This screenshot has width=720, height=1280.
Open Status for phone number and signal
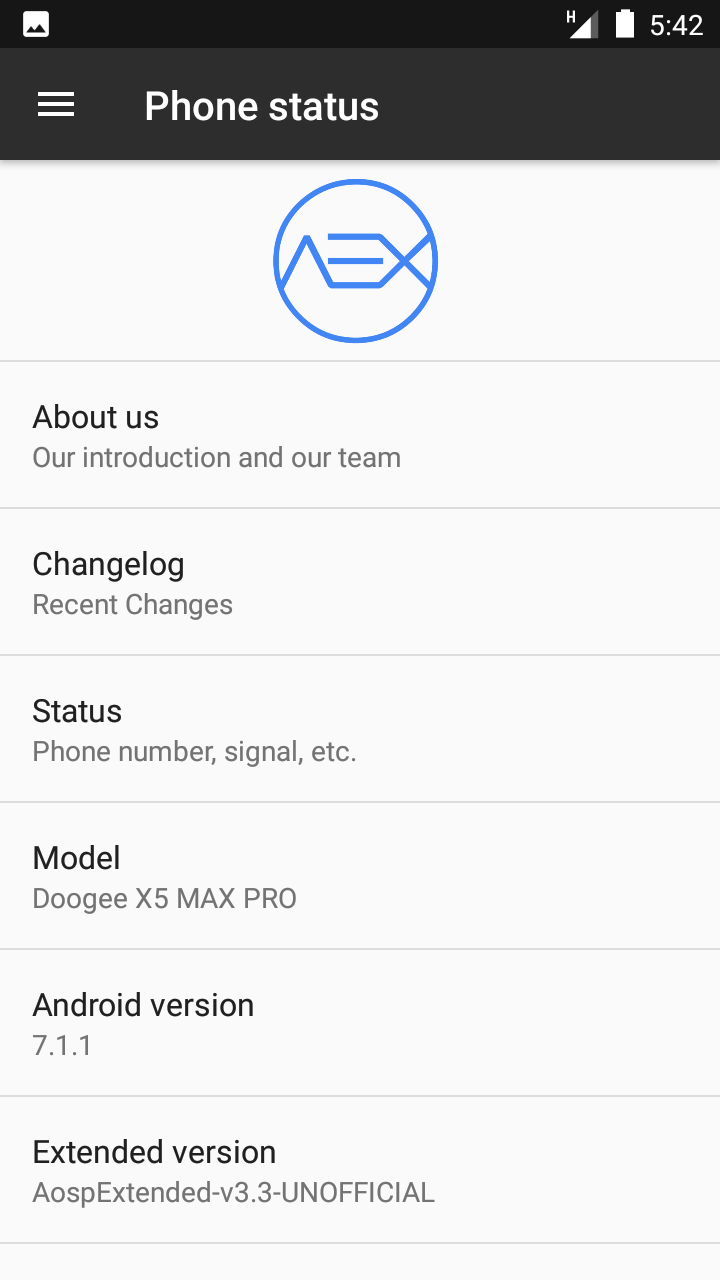point(360,729)
